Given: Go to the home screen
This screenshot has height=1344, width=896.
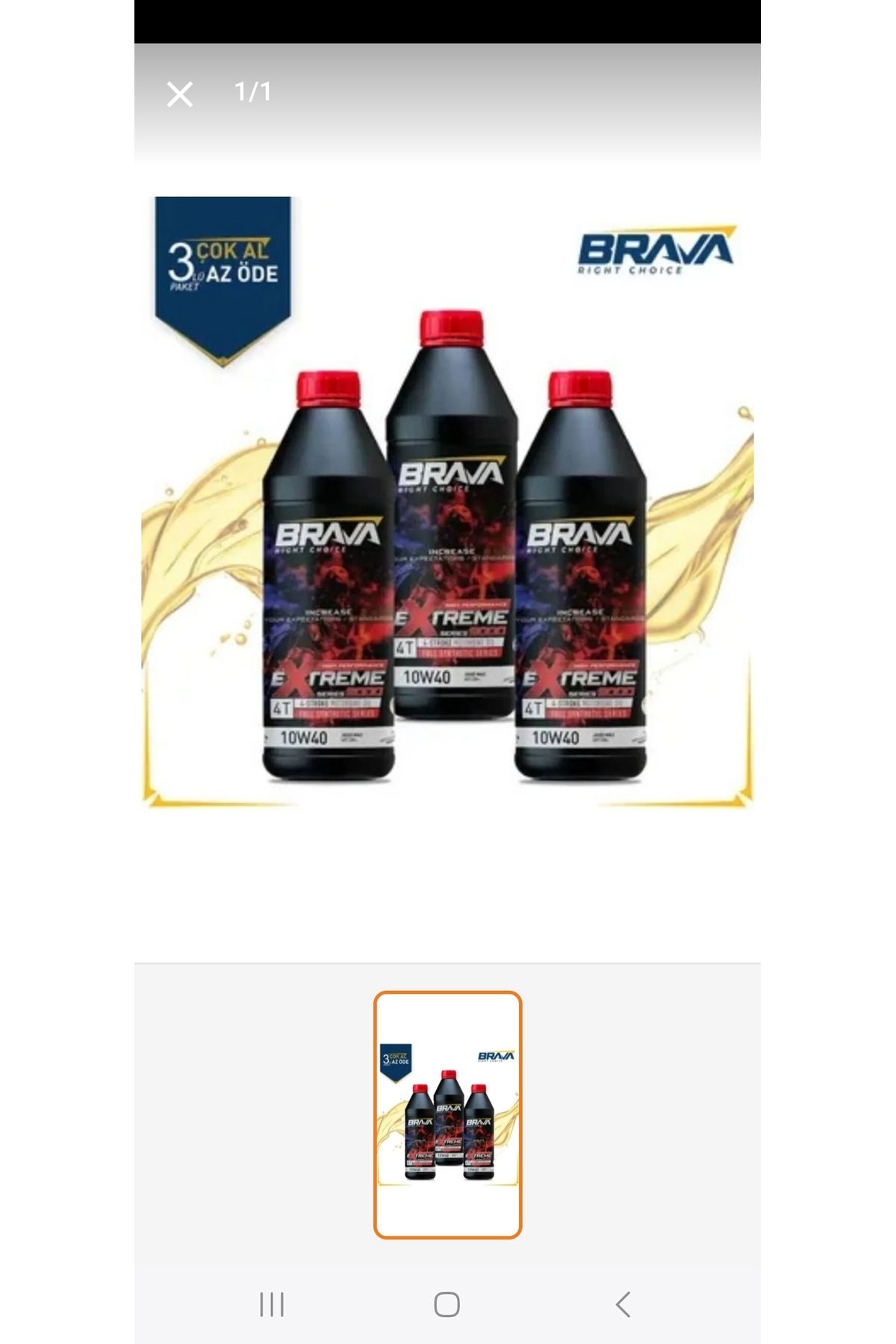Looking at the screenshot, I should click(x=447, y=1304).
